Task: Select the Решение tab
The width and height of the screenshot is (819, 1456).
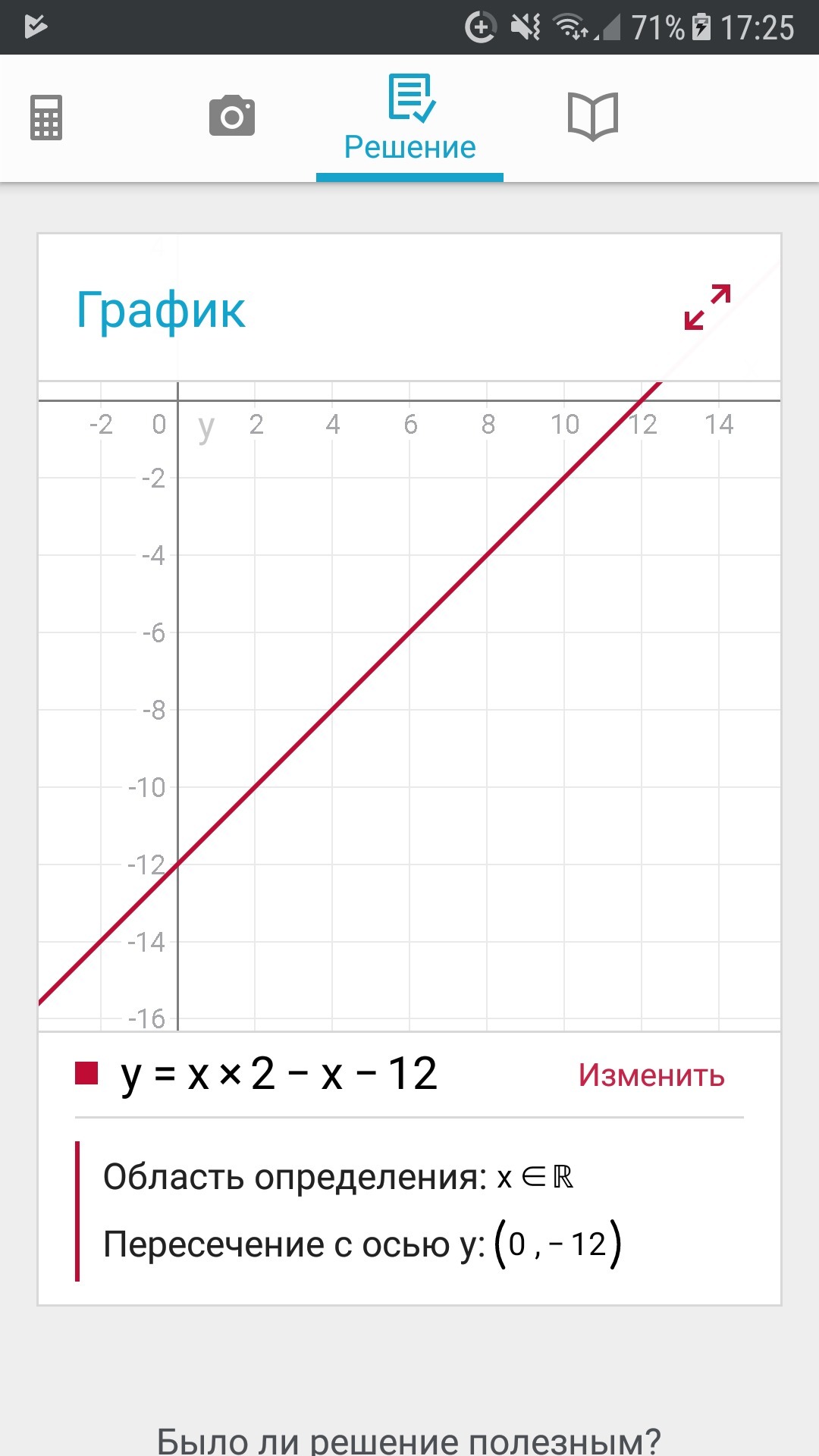Action: pyautogui.click(x=409, y=119)
